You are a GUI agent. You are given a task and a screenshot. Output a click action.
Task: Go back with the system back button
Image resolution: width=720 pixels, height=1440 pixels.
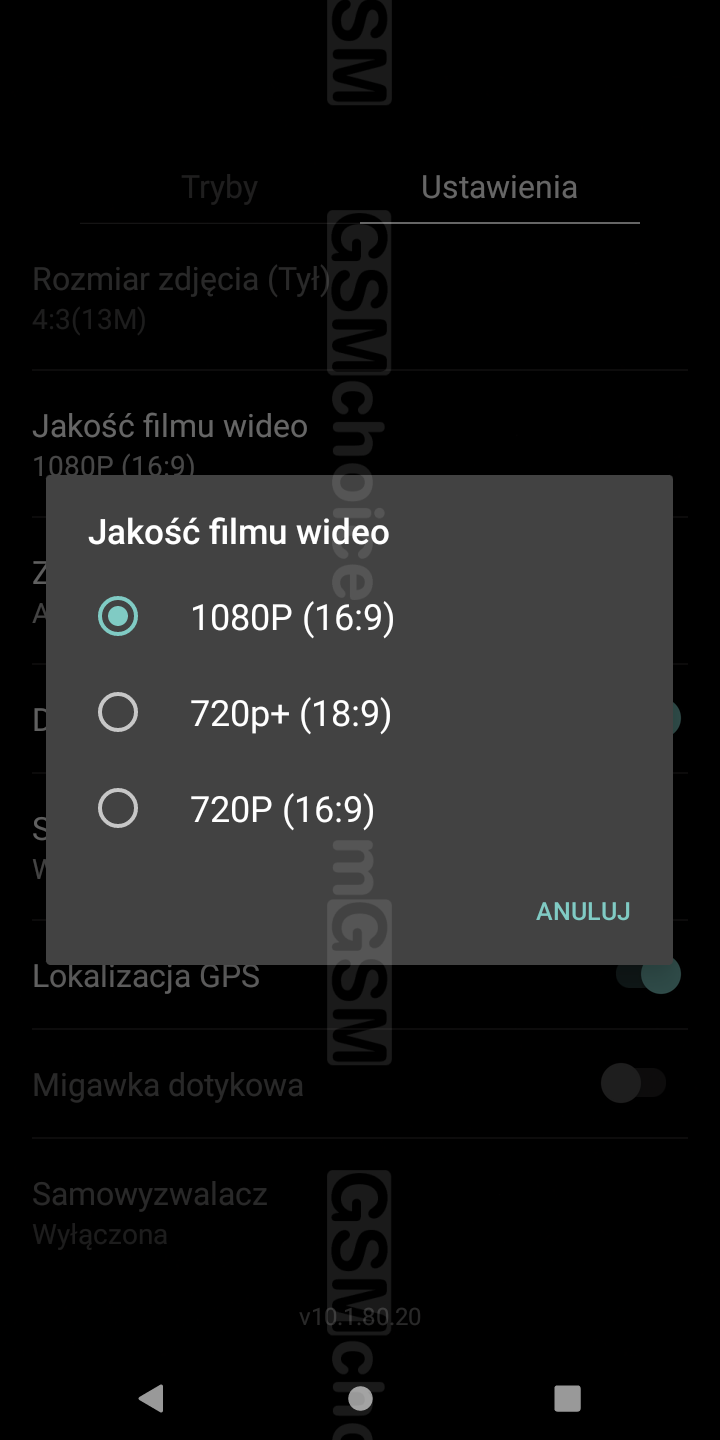point(151,1398)
